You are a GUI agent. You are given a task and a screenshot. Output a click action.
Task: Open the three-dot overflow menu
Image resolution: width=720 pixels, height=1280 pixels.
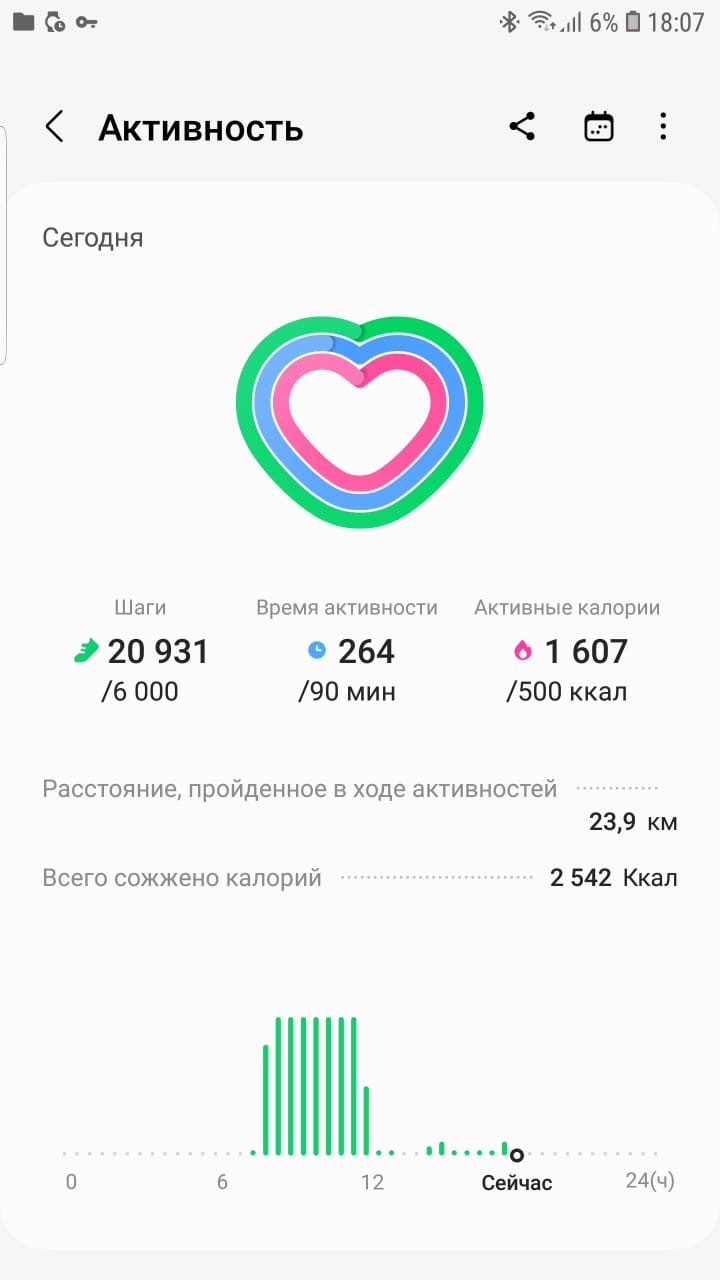663,127
